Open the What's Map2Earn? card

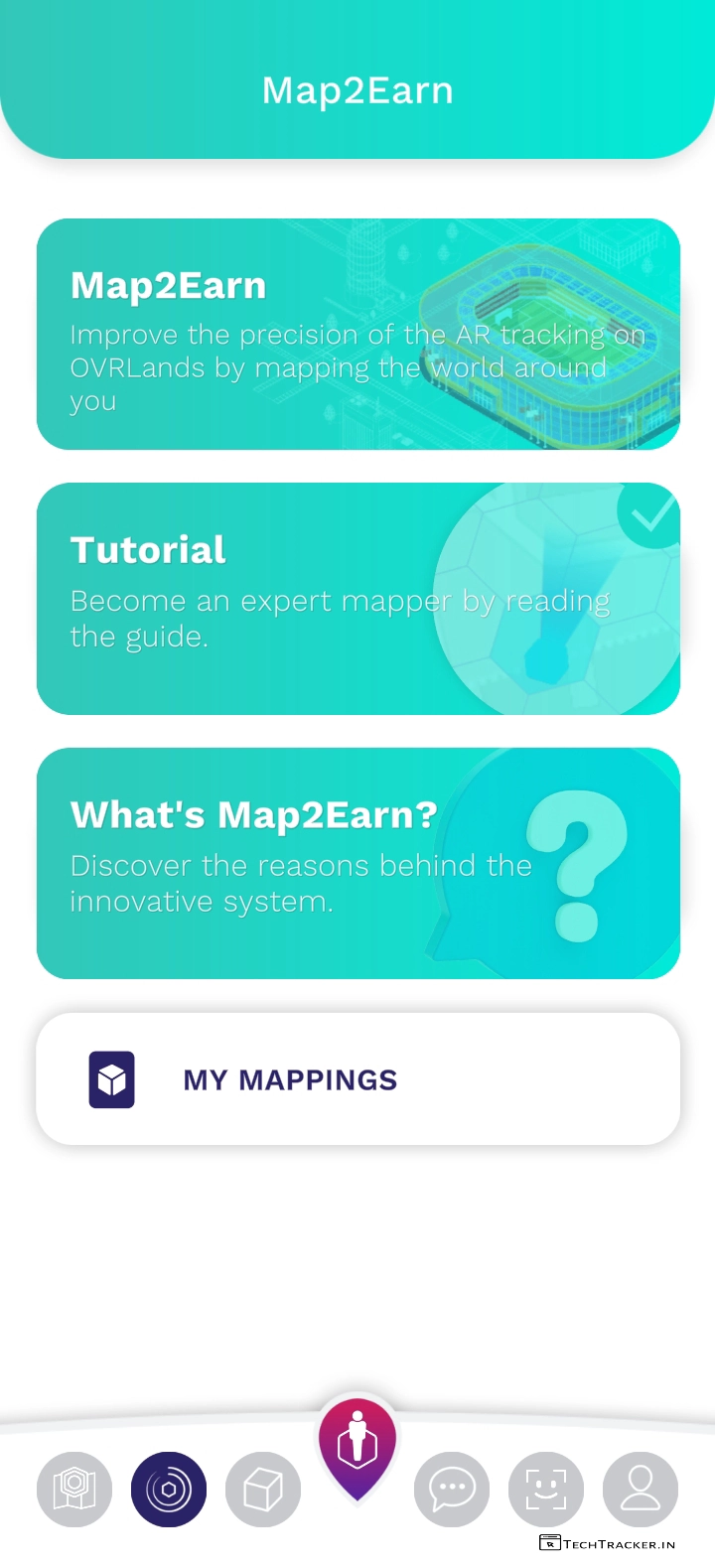(x=357, y=862)
